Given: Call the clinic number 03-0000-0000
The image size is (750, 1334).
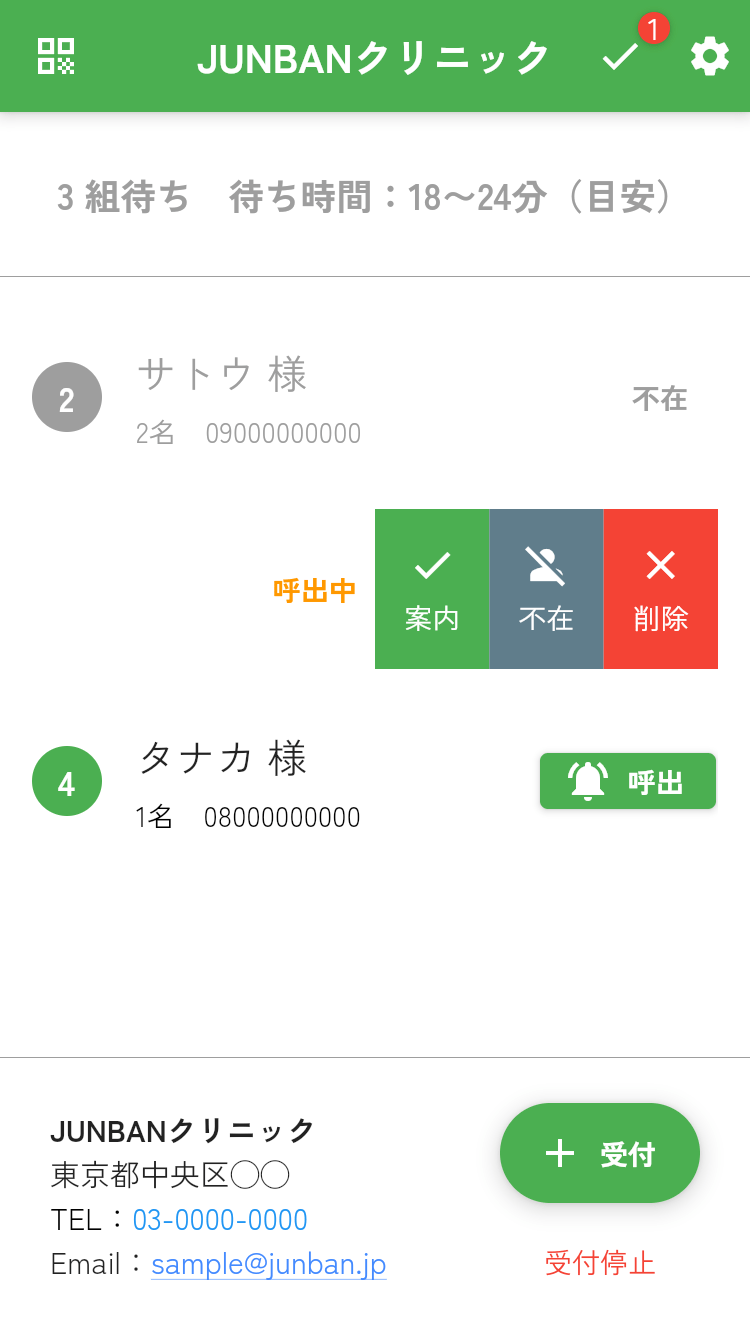Looking at the screenshot, I should click(x=220, y=1220).
